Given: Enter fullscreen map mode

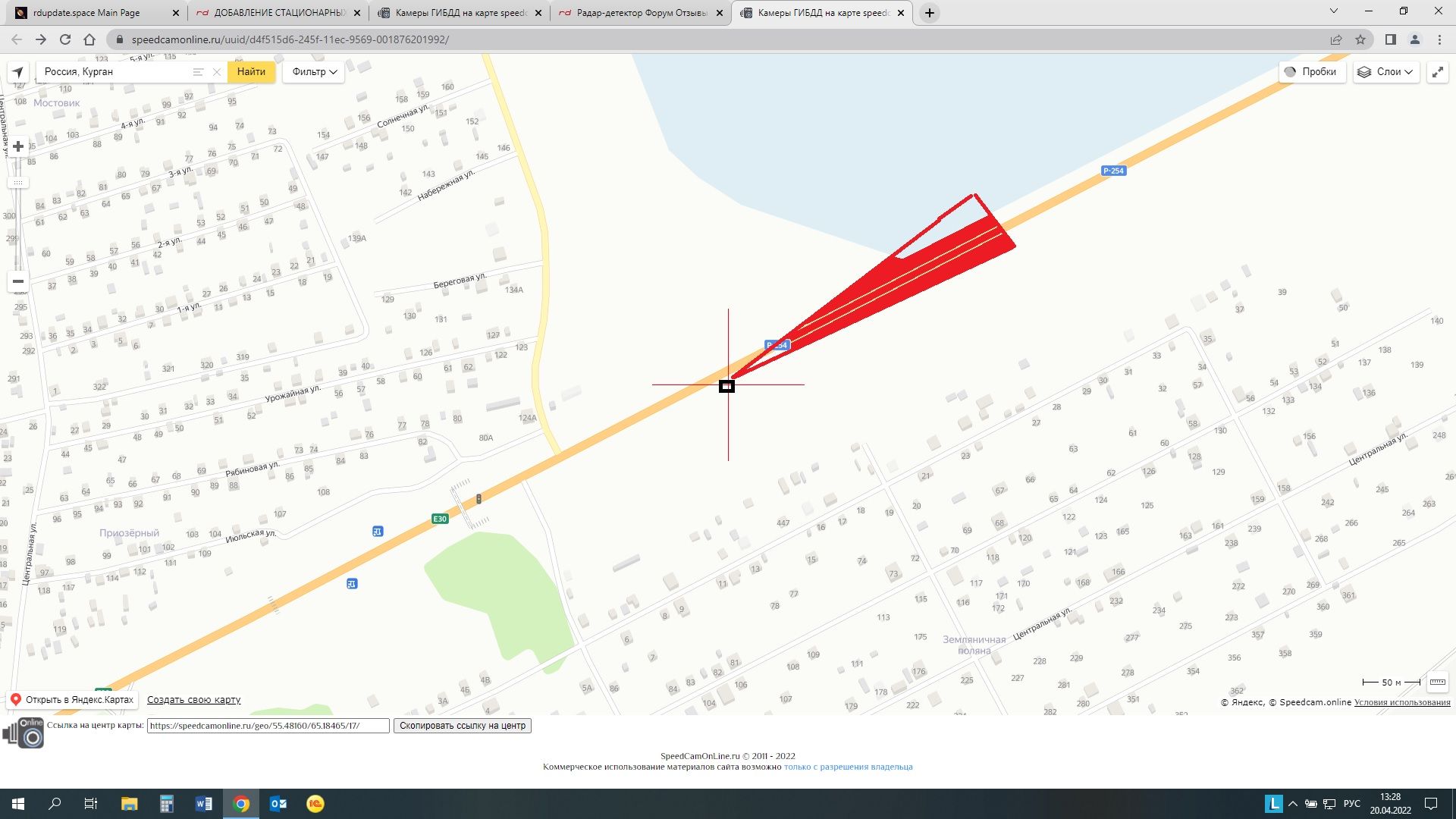Looking at the screenshot, I should point(1437,72).
